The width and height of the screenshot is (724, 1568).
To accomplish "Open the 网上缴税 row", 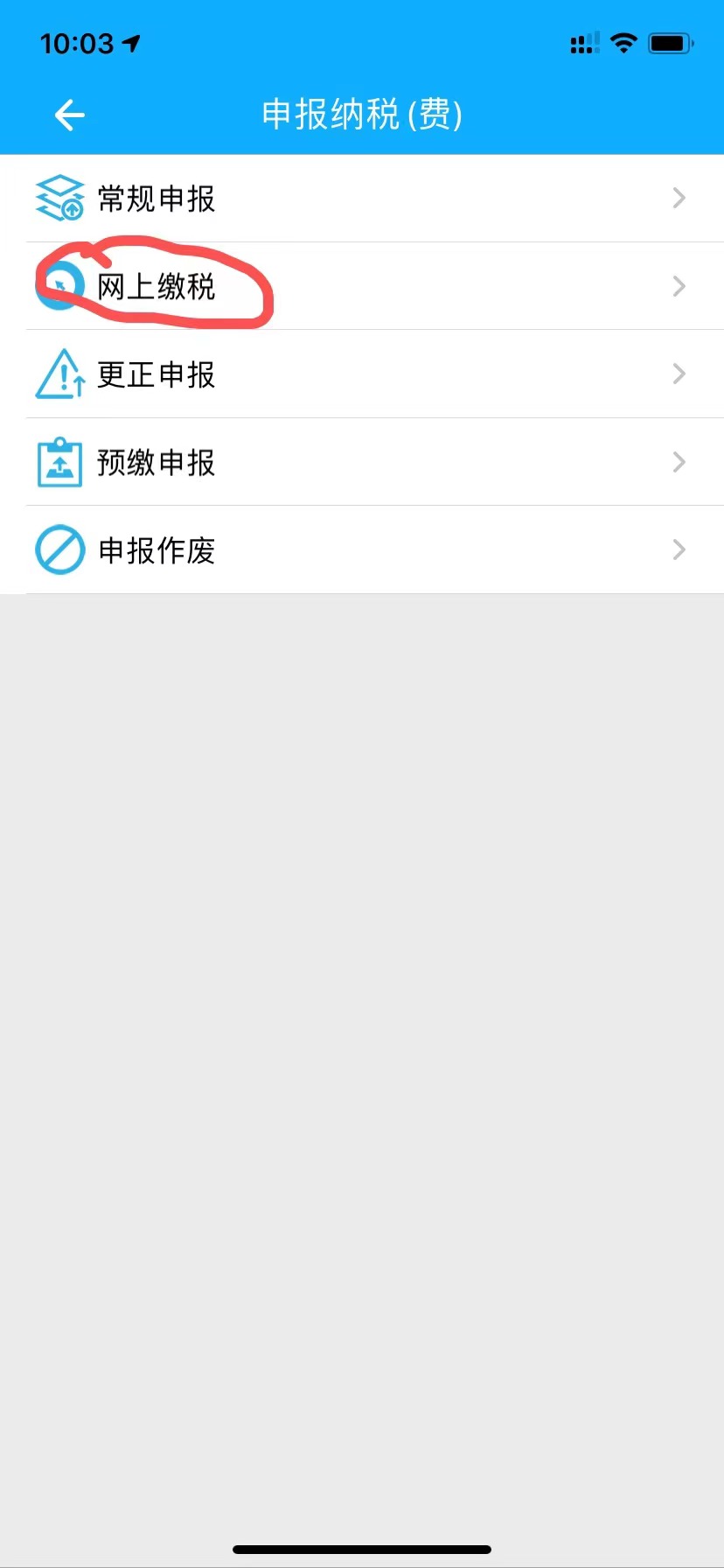I will click(362, 286).
